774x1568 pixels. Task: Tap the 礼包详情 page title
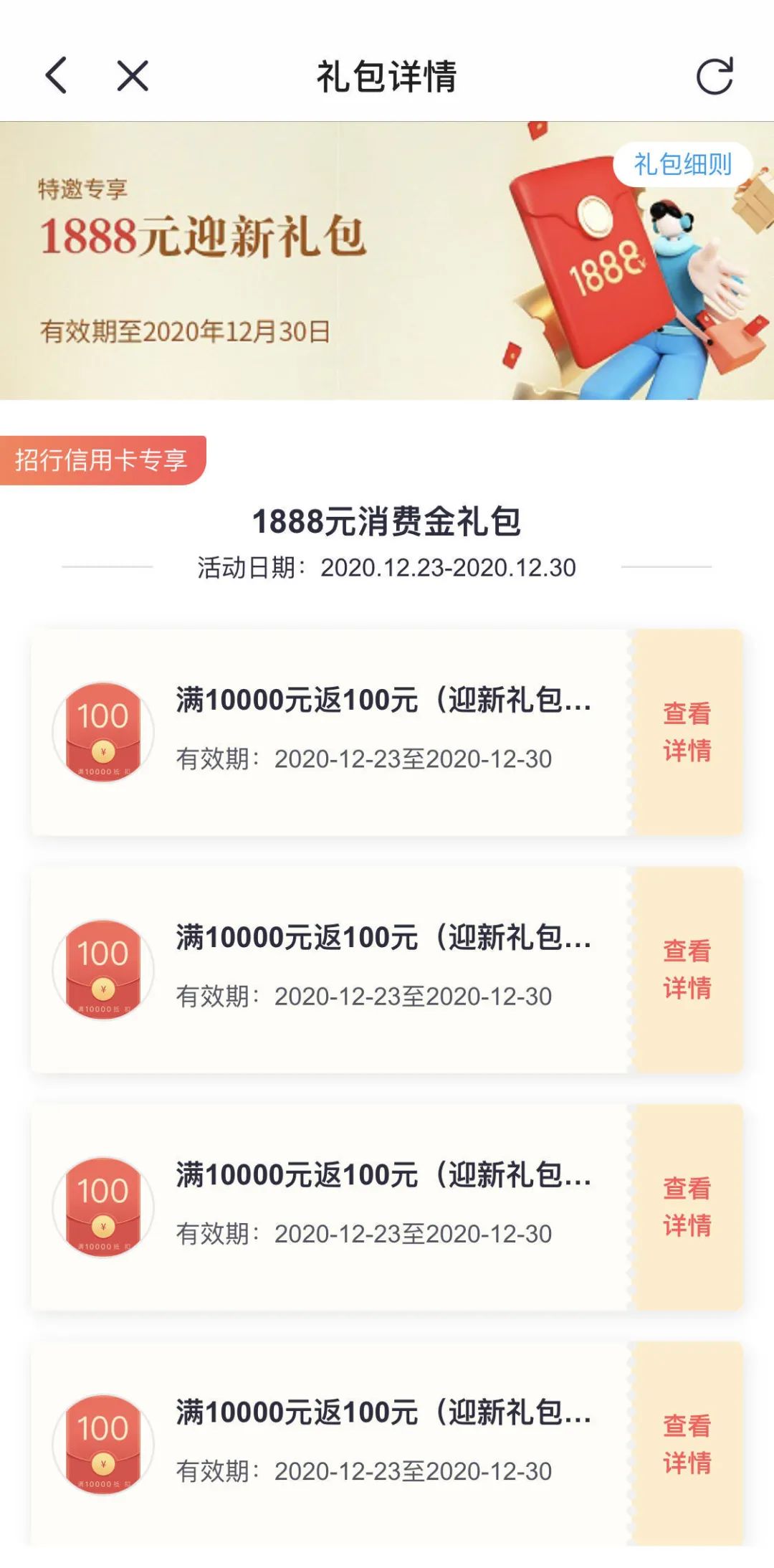387,75
